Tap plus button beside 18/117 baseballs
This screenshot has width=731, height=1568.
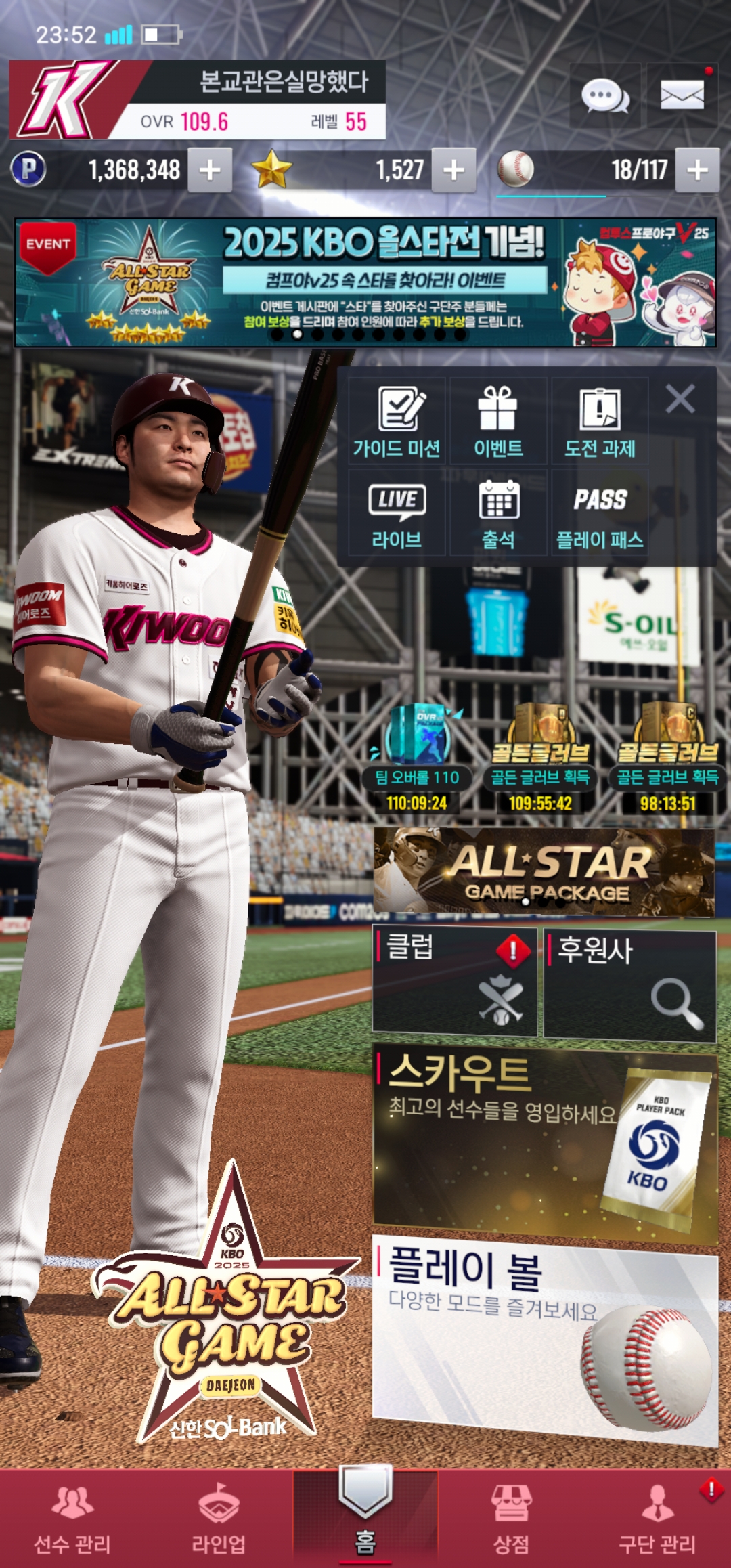697,171
